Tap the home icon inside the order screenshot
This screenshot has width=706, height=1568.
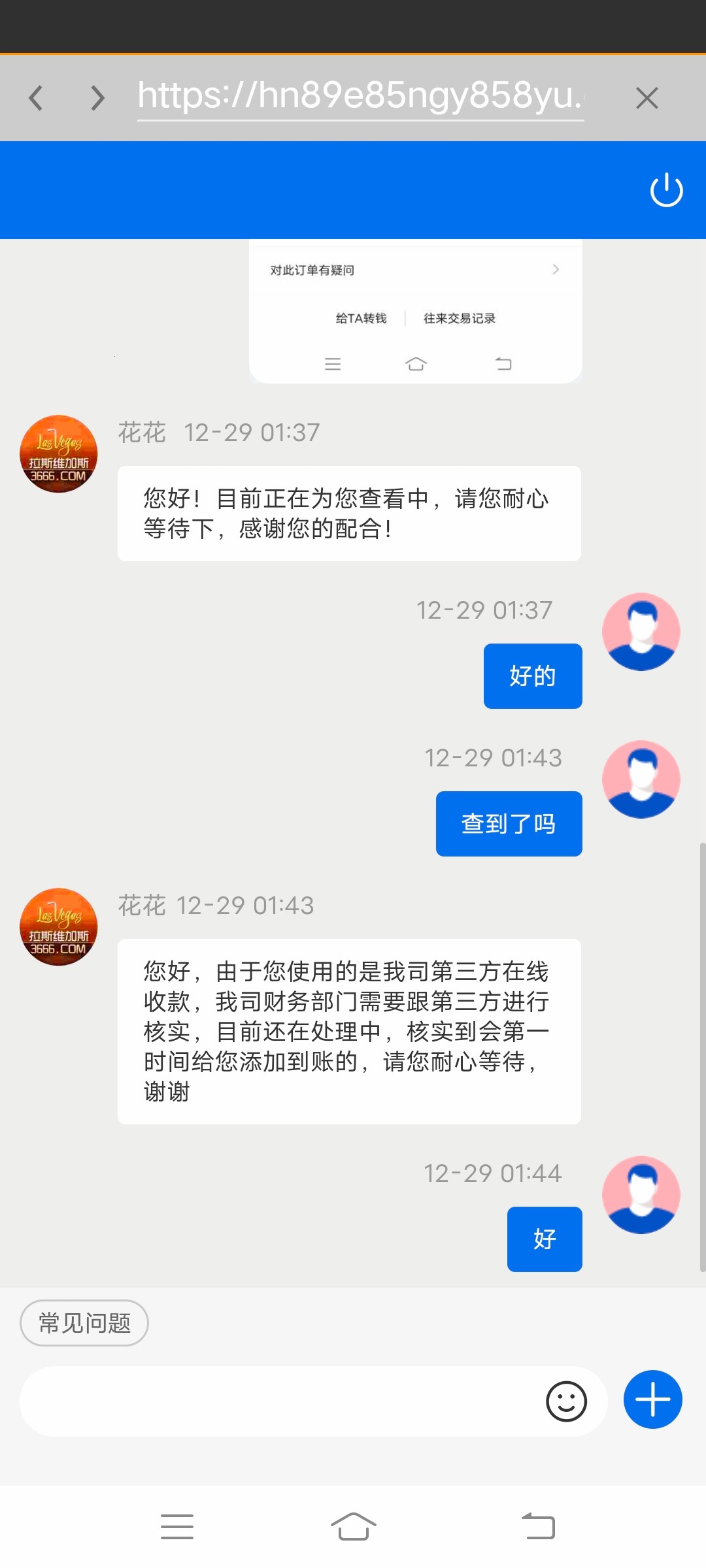coord(416,364)
